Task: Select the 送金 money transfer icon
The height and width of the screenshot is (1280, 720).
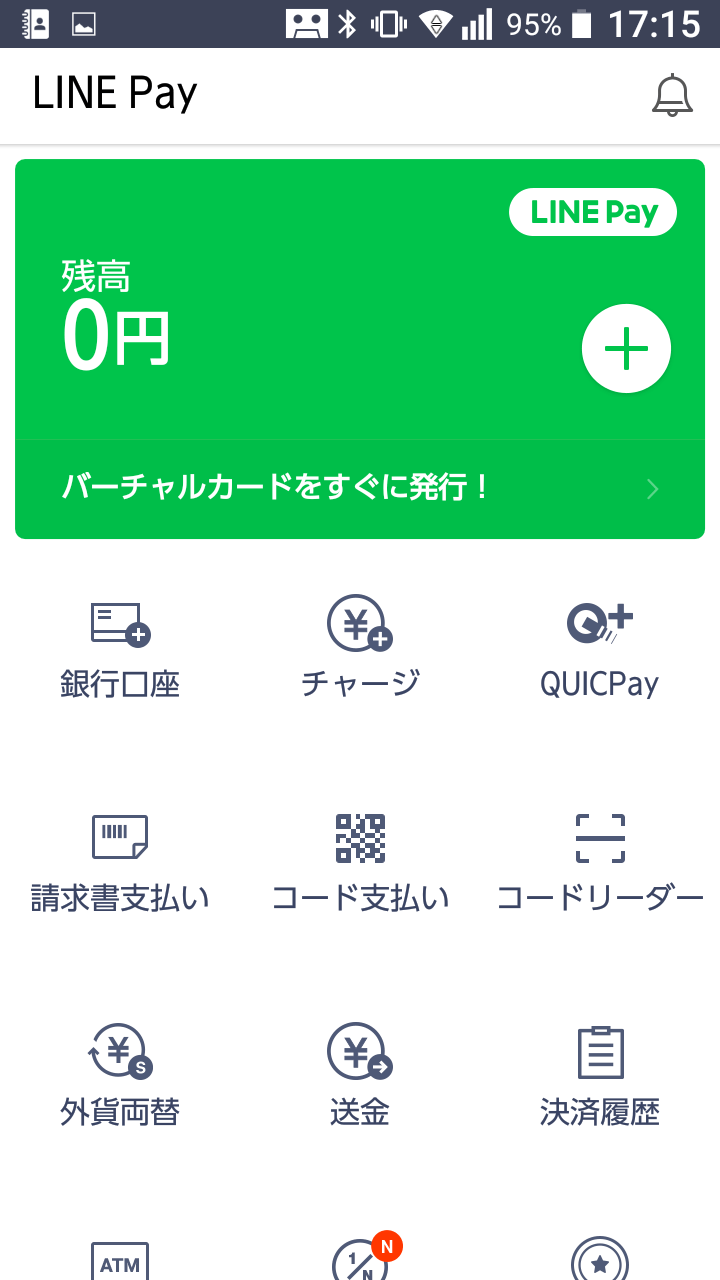Action: point(360,1075)
